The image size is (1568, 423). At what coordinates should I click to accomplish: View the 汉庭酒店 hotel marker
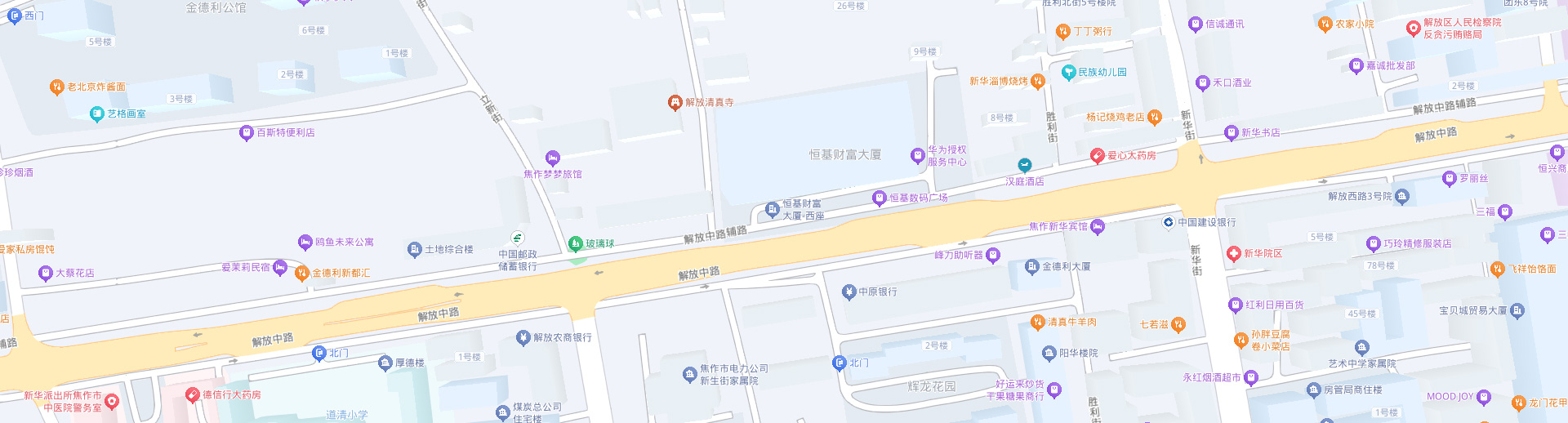1024,165
